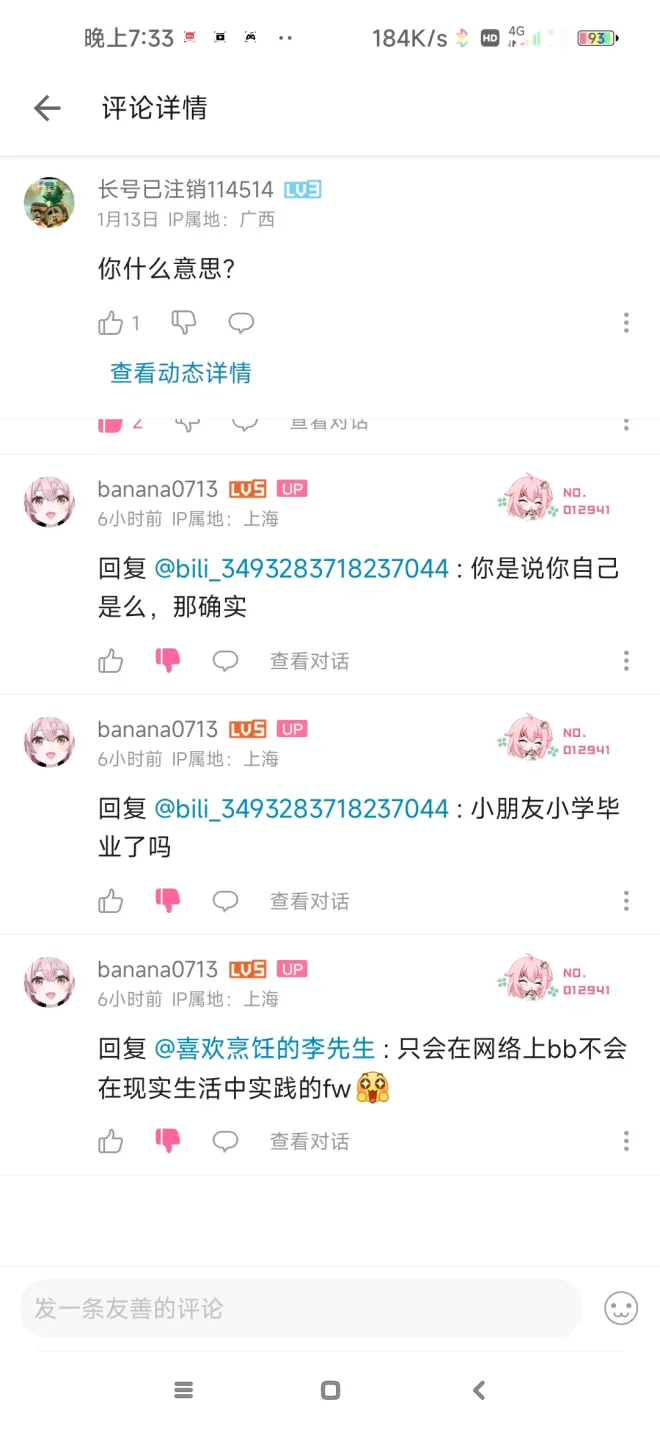Remove the dislike on '小朋友小学毕业了吗' reply

[168, 901]
